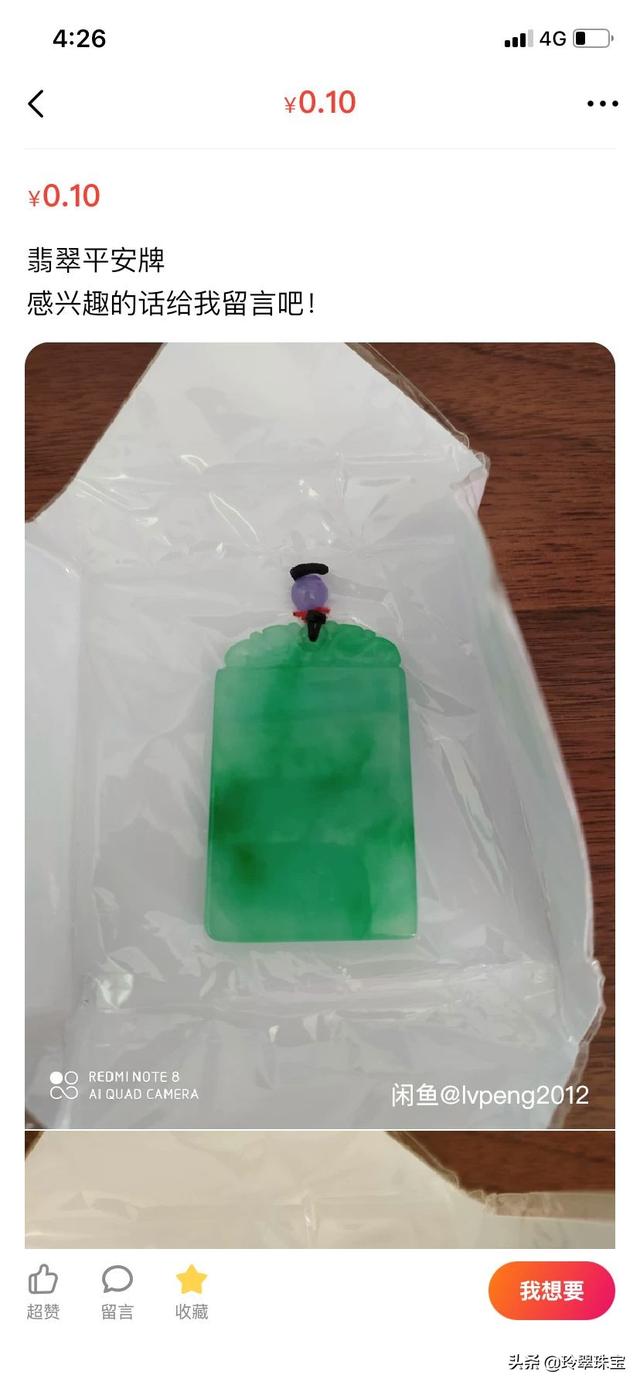Open the three-dot overflow menu

point(602,103)
